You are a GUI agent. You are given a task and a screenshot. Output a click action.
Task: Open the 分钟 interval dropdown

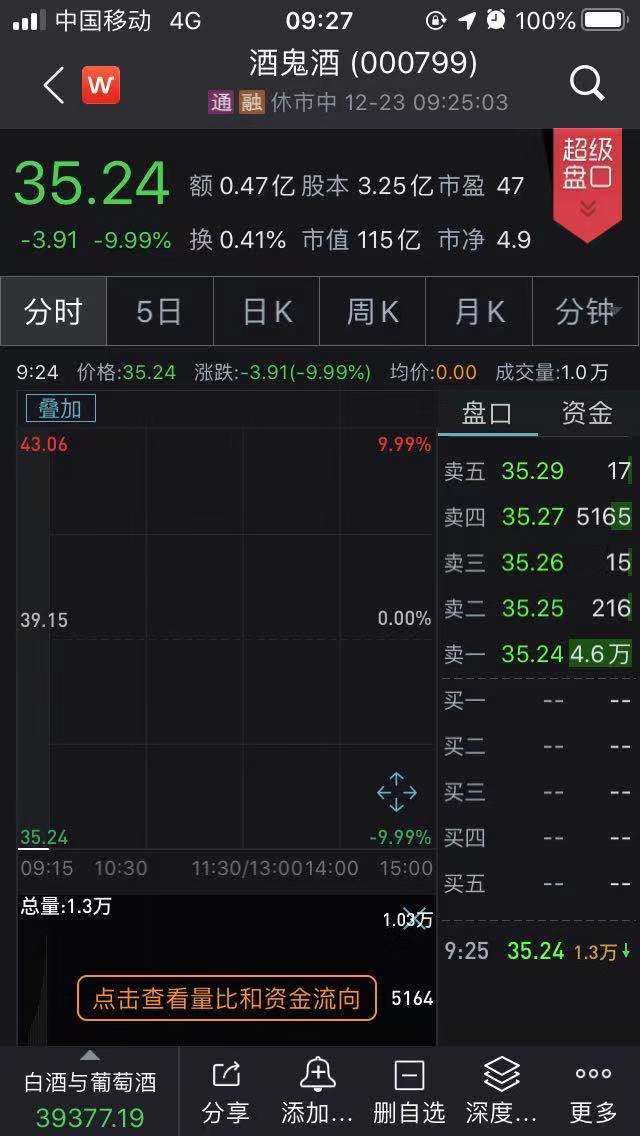(586, 312)
